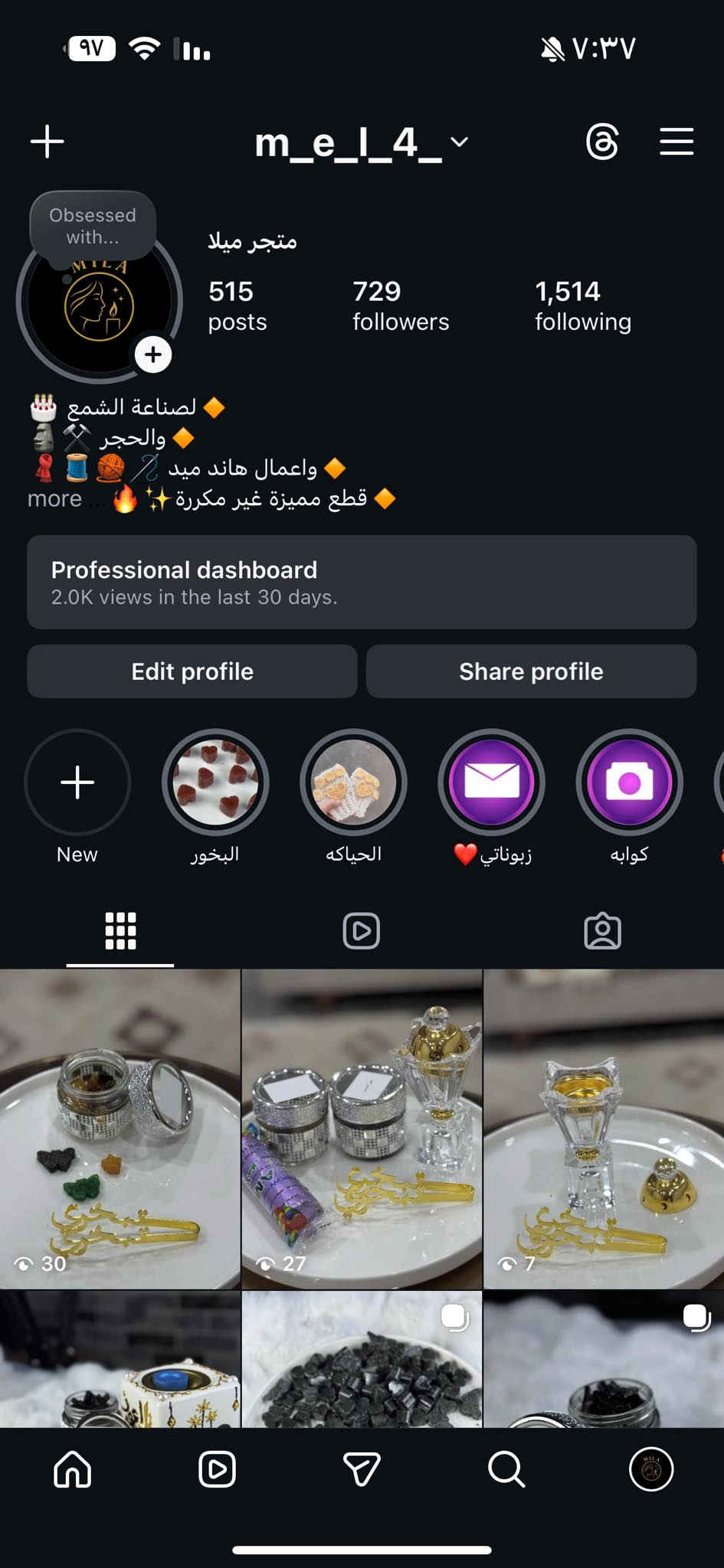Add a story from the profile picture
The image size is (724, 1568).
point(153,354)
